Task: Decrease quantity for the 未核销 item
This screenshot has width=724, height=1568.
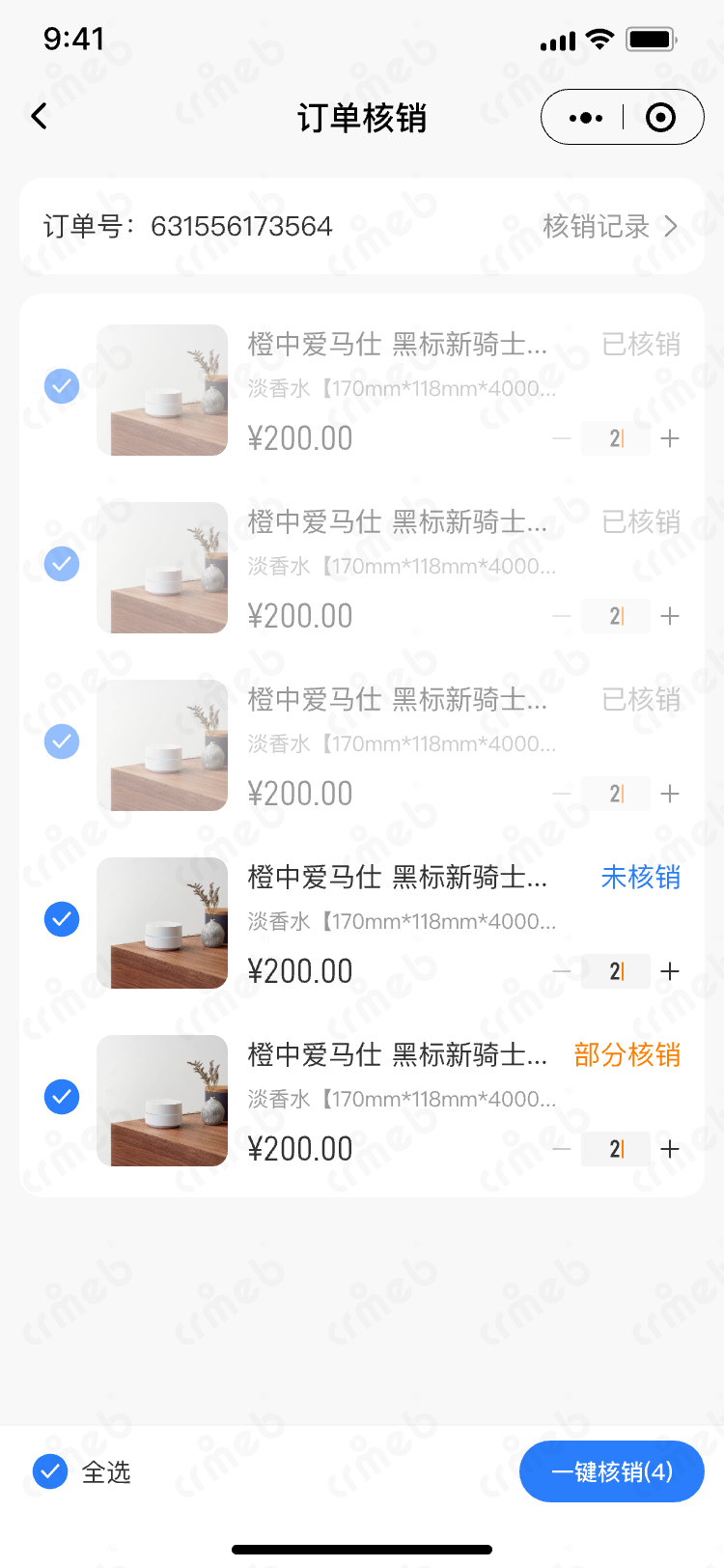Action: tap(562, 971)
